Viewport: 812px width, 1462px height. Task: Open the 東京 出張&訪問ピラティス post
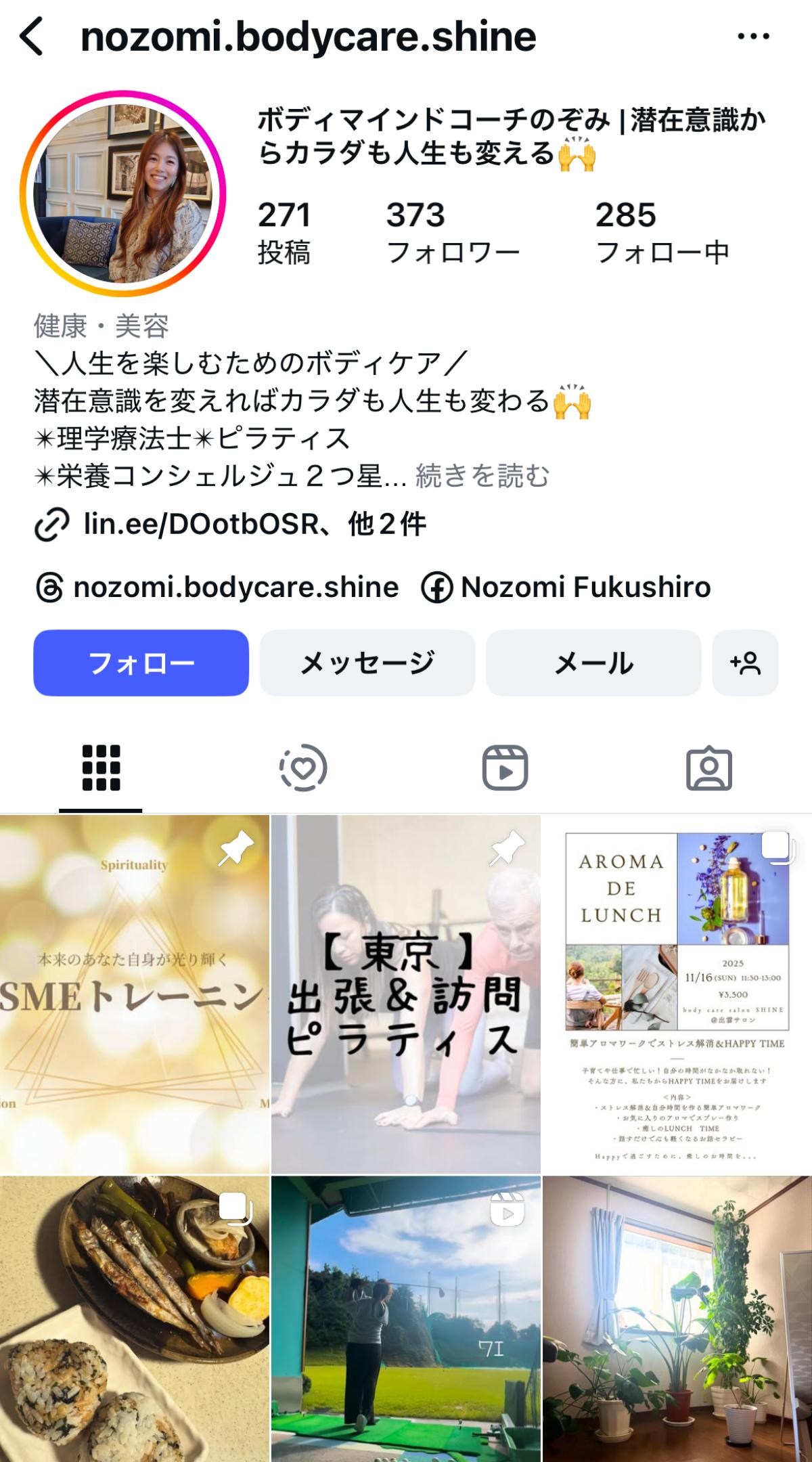coord(405,994)
